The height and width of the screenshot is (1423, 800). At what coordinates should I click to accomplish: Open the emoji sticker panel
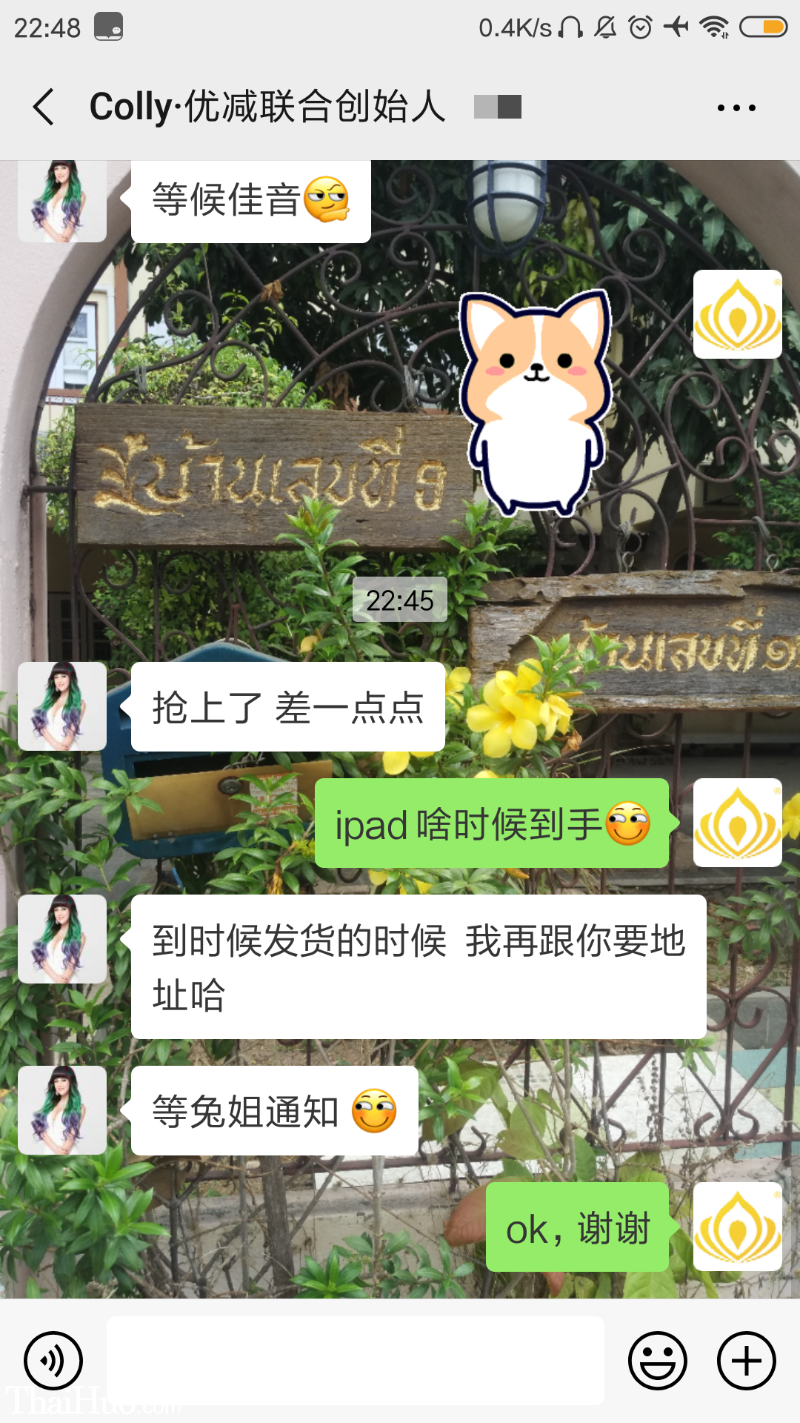pyautogui.click(x=657, y=1360)
